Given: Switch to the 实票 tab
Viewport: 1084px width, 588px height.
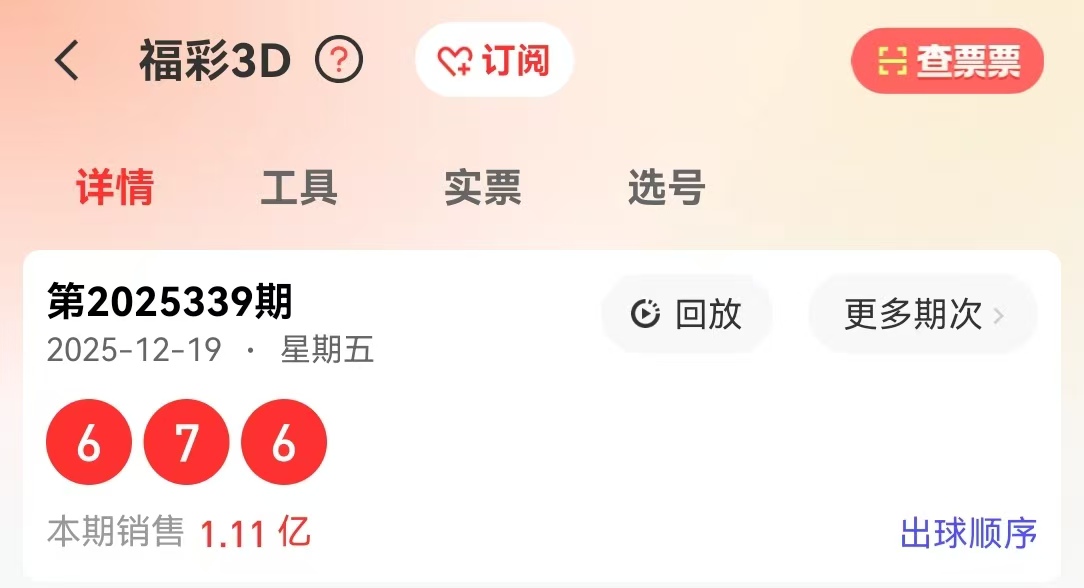Looking at the screenshot, I should 483,187.
